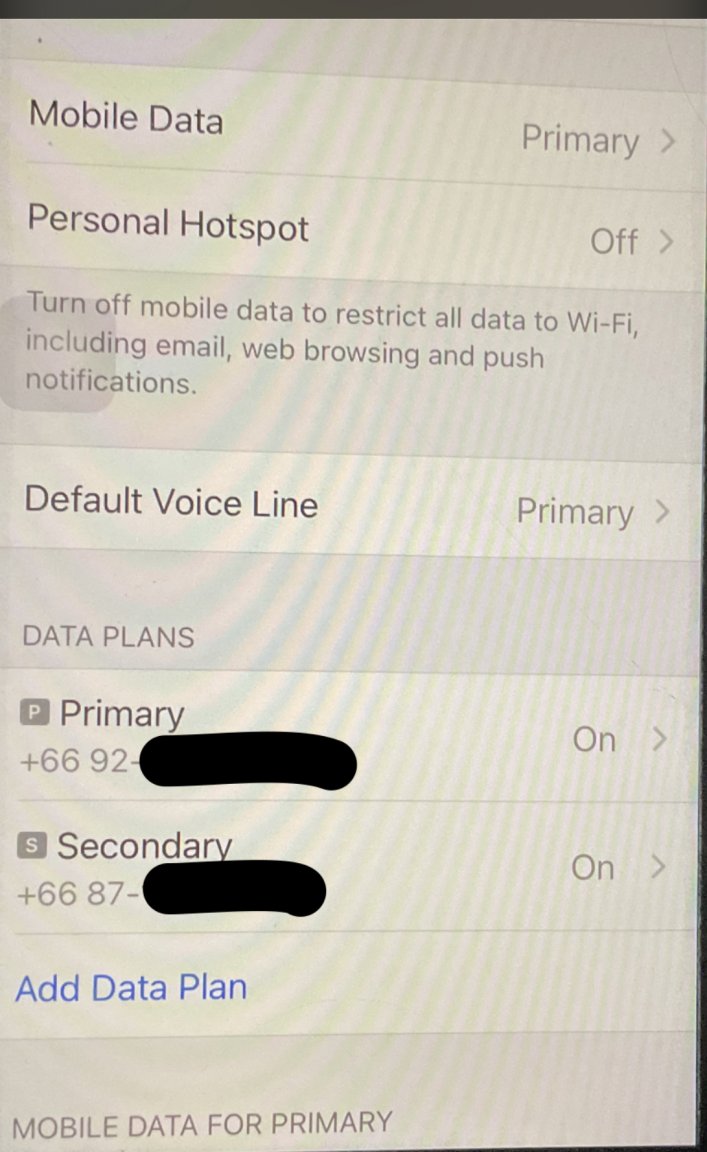707x1152 pixels.
Task: Open the Secondary data plan
Action: pyautogui.click(x=350, y=867)
